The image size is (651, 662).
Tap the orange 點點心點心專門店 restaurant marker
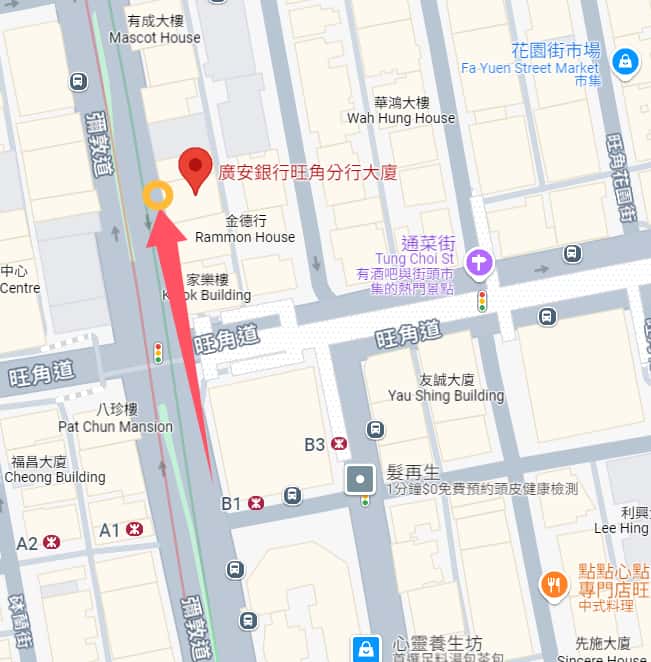click(553, 584)
